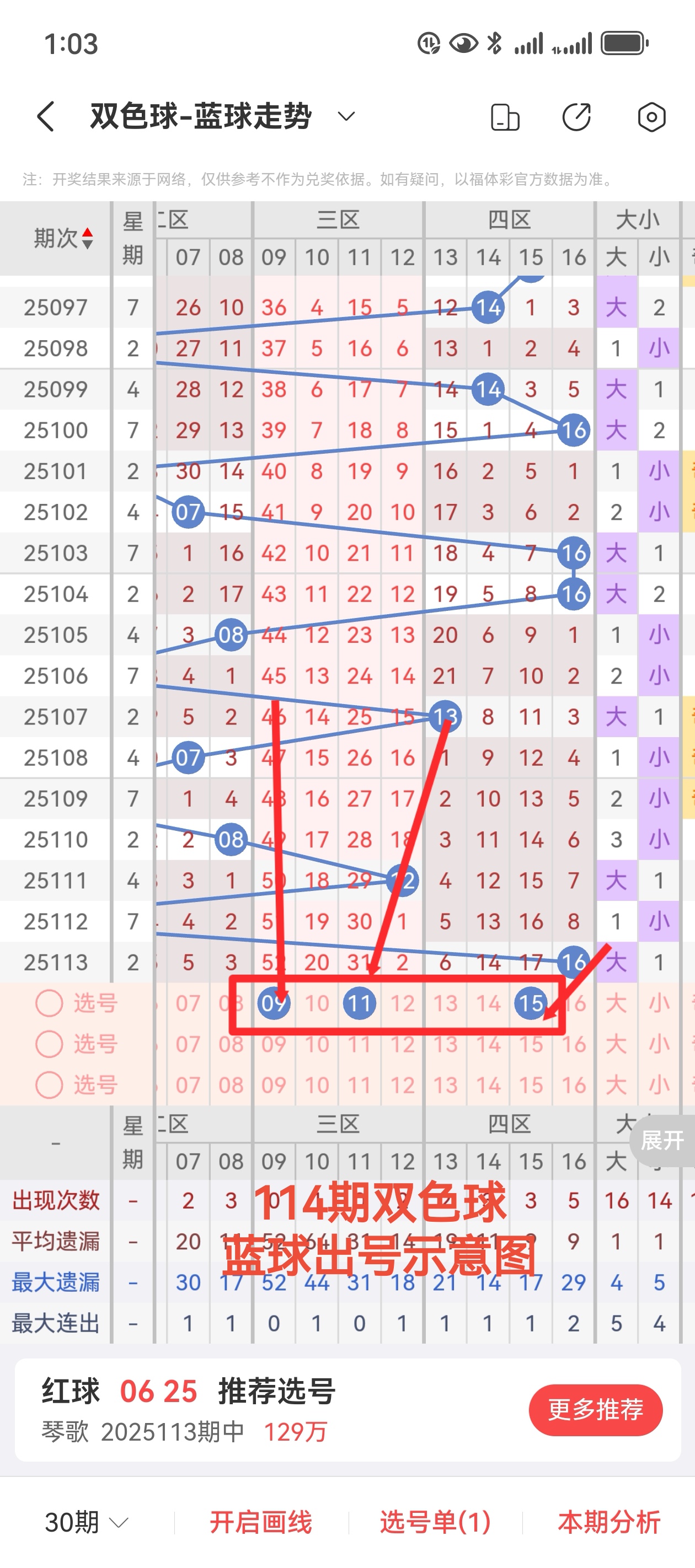Open the 30期 period selector
This screenshot has width=695, height=1568.
click(87, 1522)
